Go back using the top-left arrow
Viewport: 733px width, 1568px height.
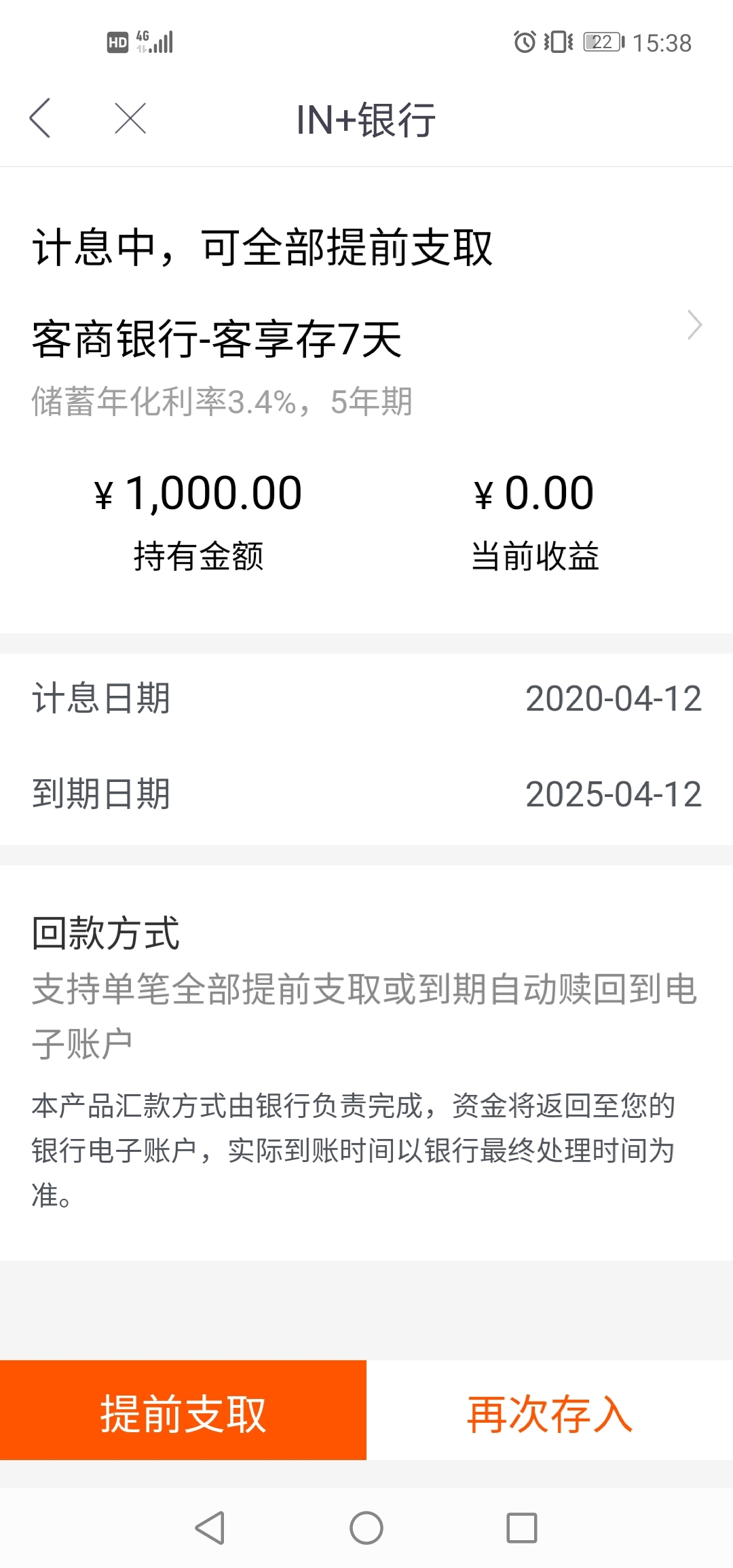tap(41, 118)
